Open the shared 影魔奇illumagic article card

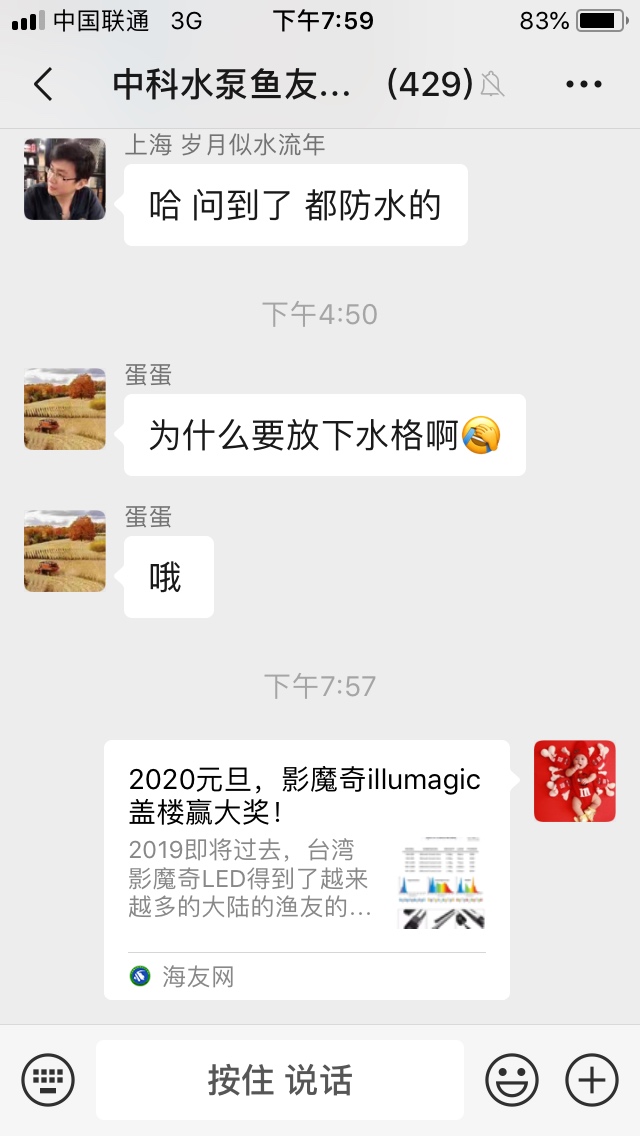click(307, 869)
